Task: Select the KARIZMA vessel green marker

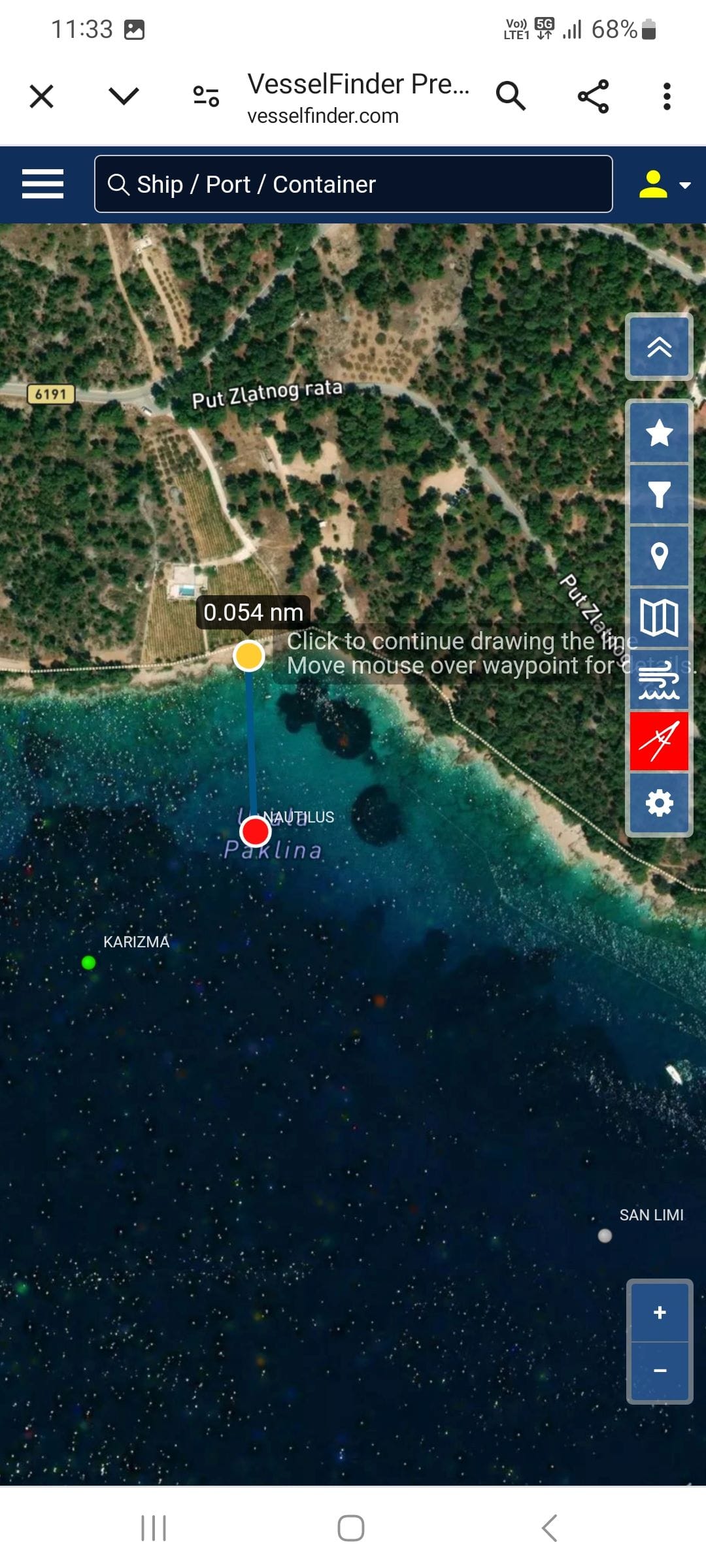Action: tap(89, 962)
